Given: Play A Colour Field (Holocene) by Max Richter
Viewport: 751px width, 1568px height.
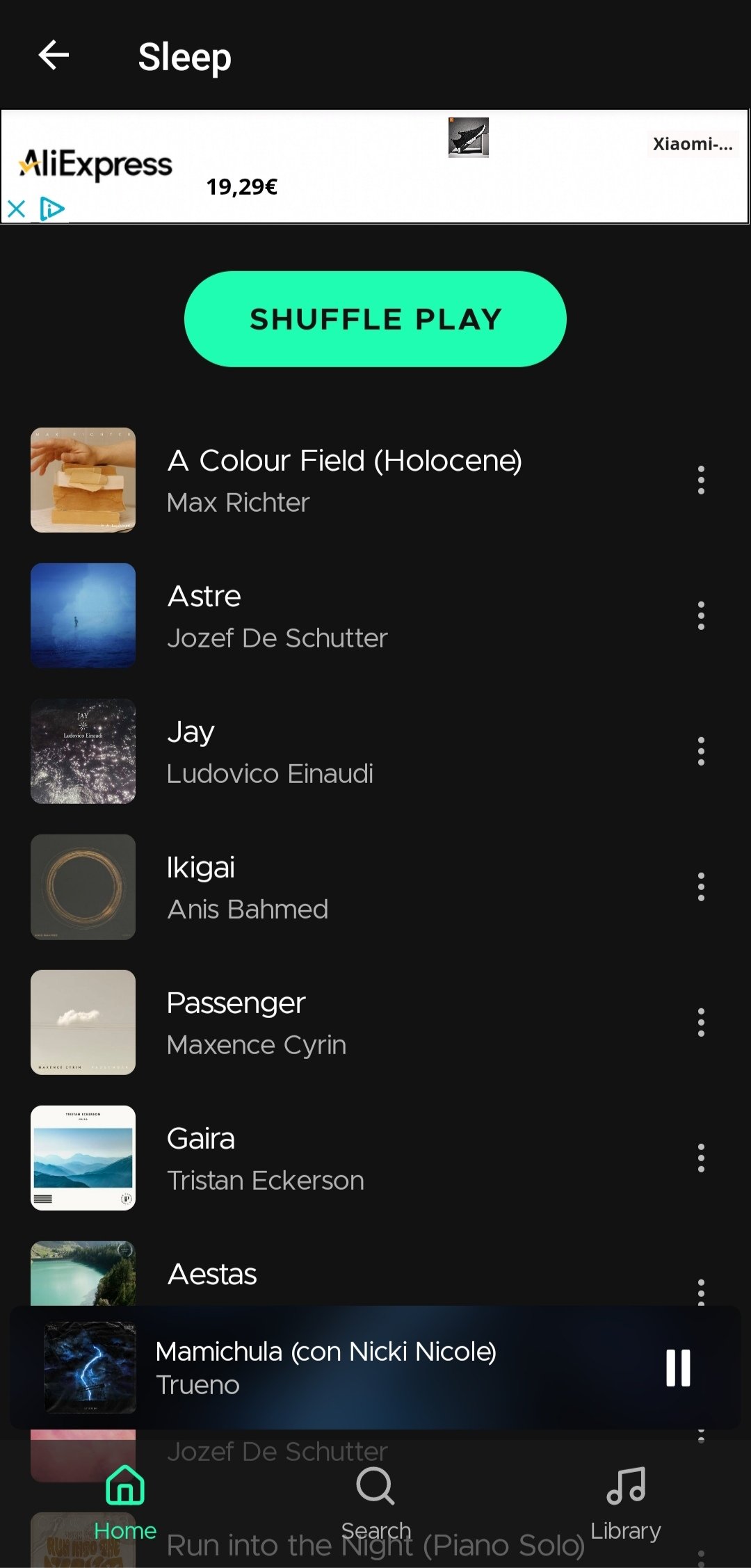Looking at the screenshot, I should (x=344, y=480).
